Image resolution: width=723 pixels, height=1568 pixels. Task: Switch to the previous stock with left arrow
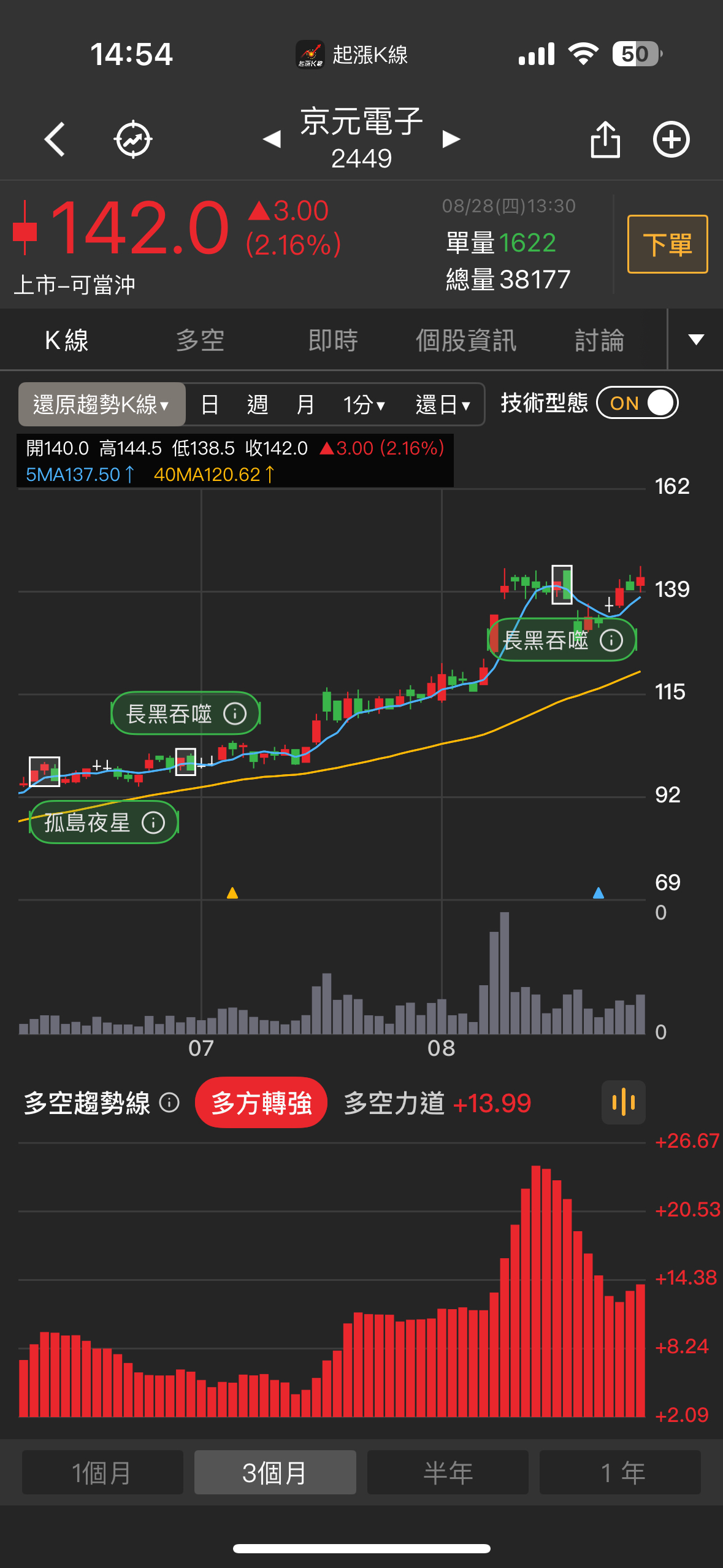[x=272, y=139]
